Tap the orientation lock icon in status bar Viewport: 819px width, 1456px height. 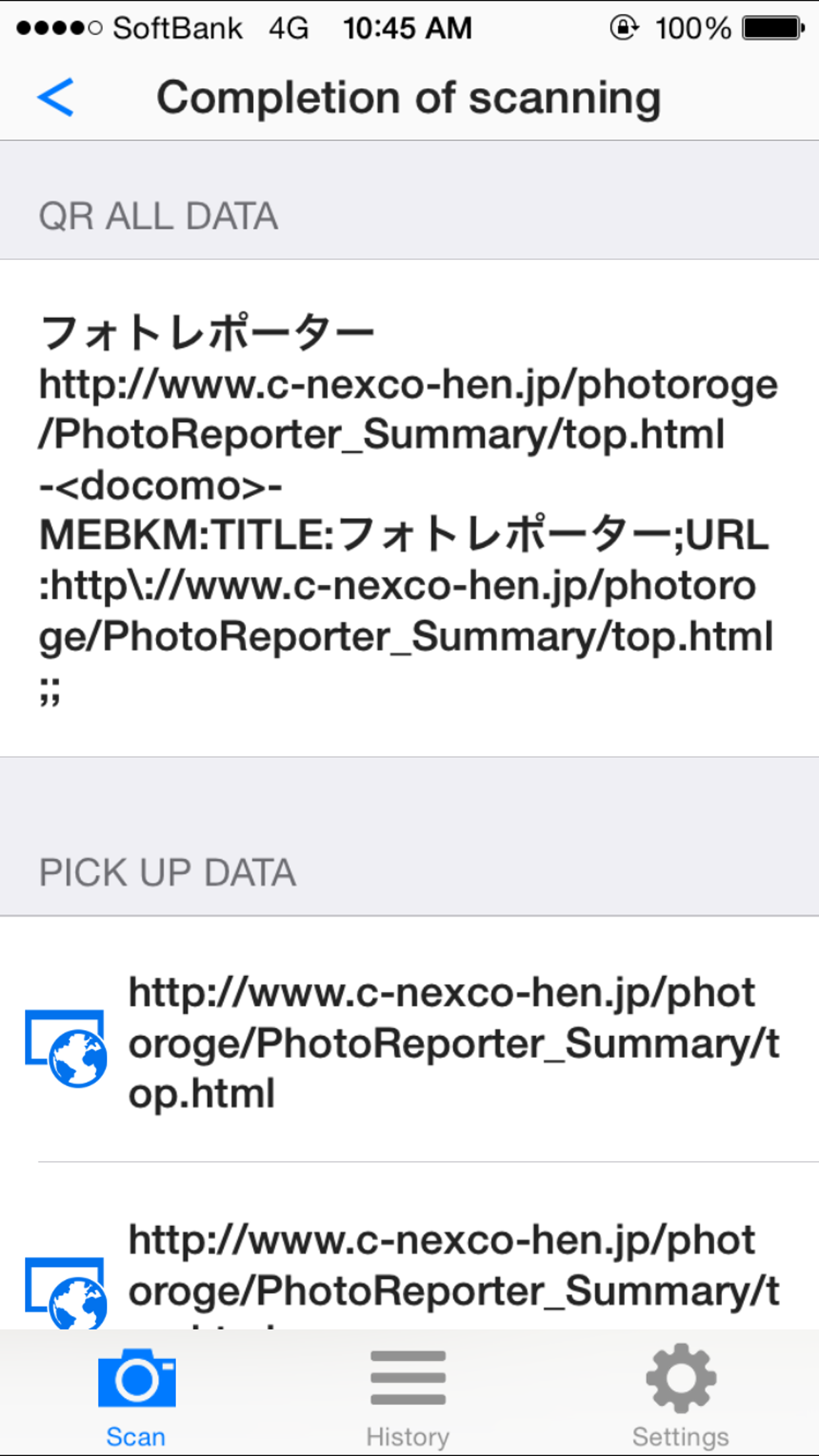[x=624, y=28]
